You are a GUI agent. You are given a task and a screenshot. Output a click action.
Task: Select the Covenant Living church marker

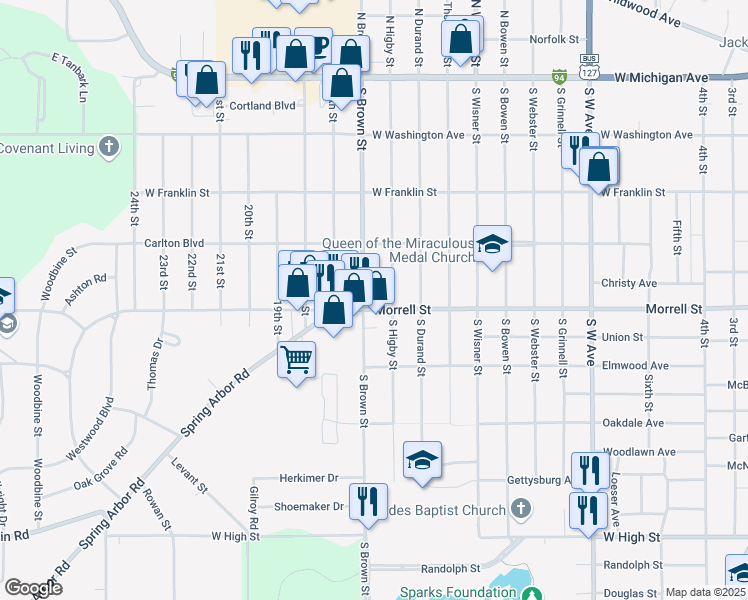[x=109, y=149]
